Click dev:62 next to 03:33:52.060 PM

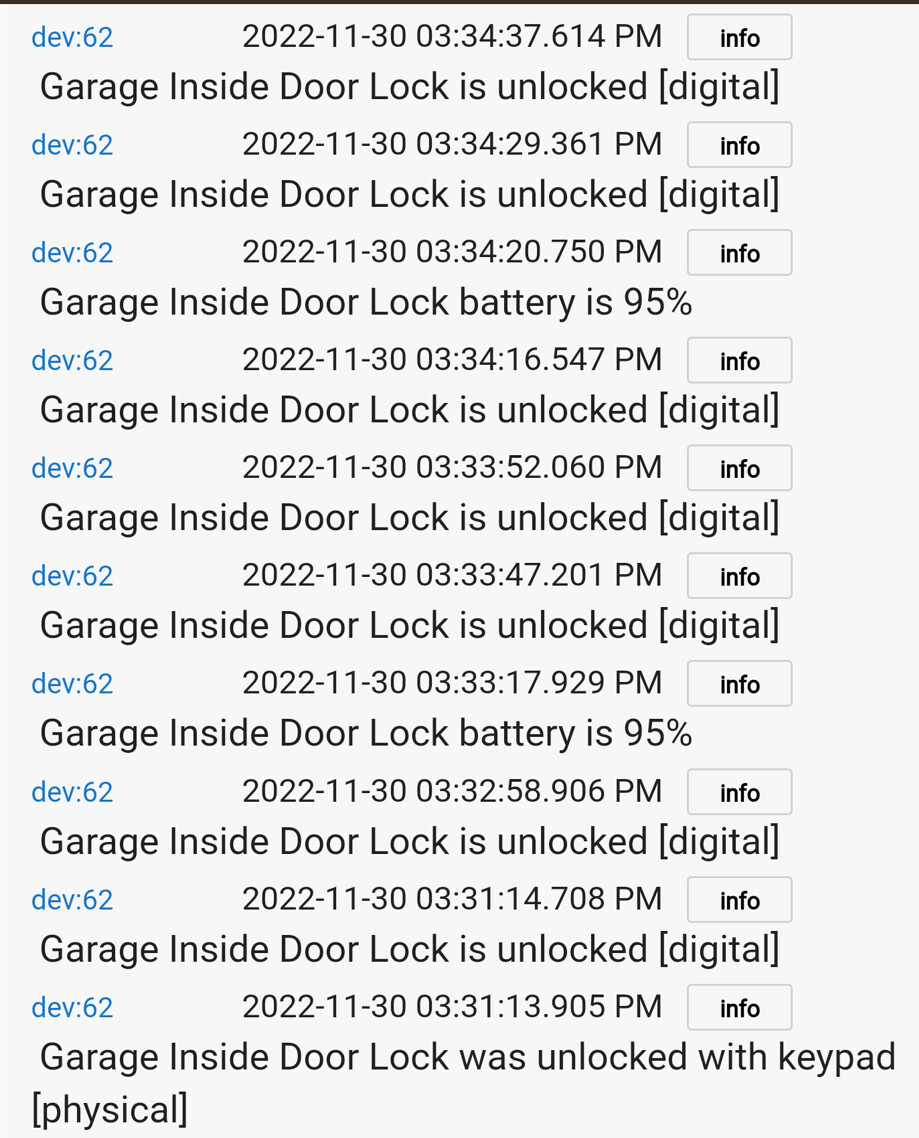click(x=71, y=467)
